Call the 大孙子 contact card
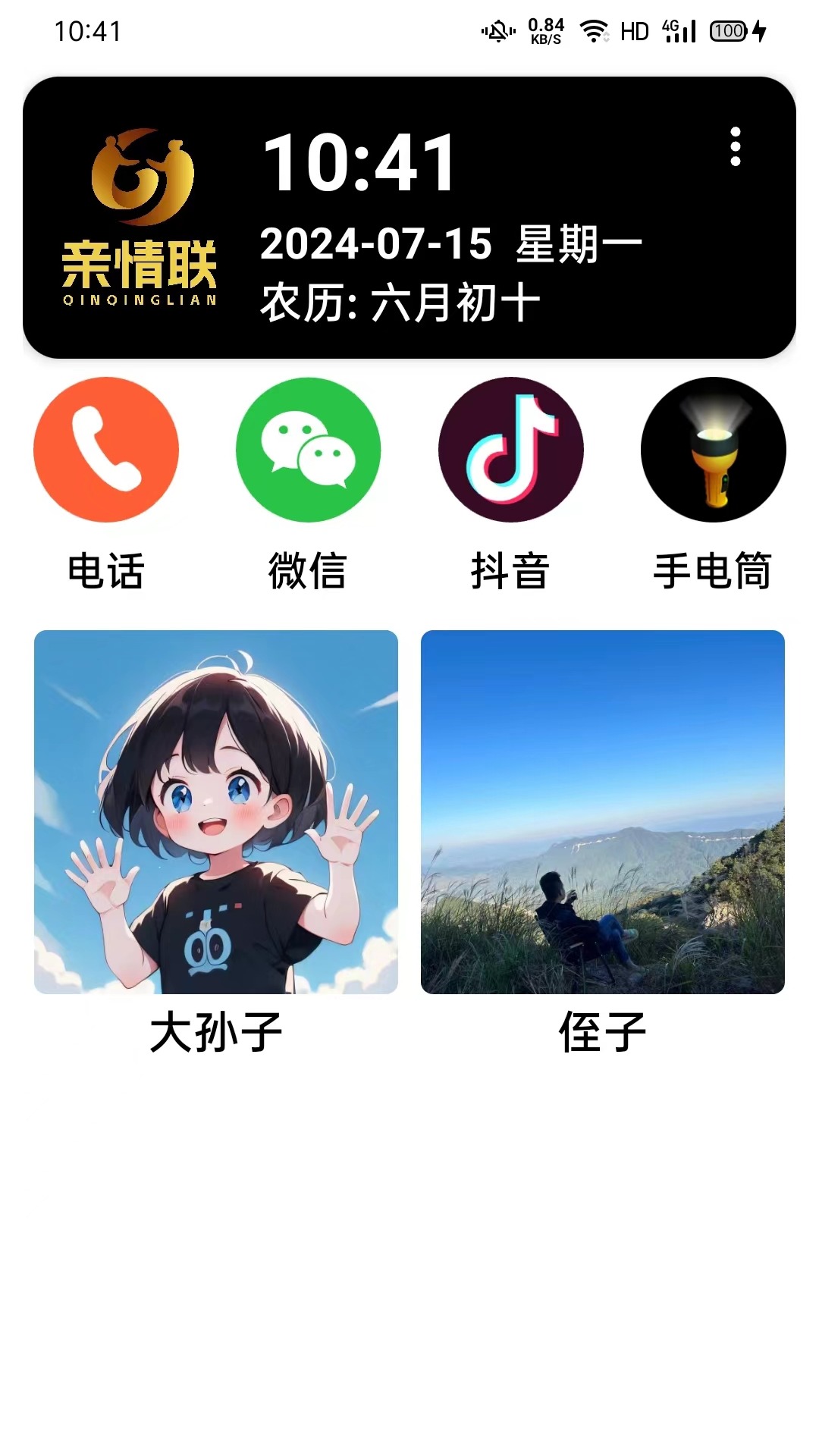Viewport: 819px width, 1456px height. pos(216,811)
